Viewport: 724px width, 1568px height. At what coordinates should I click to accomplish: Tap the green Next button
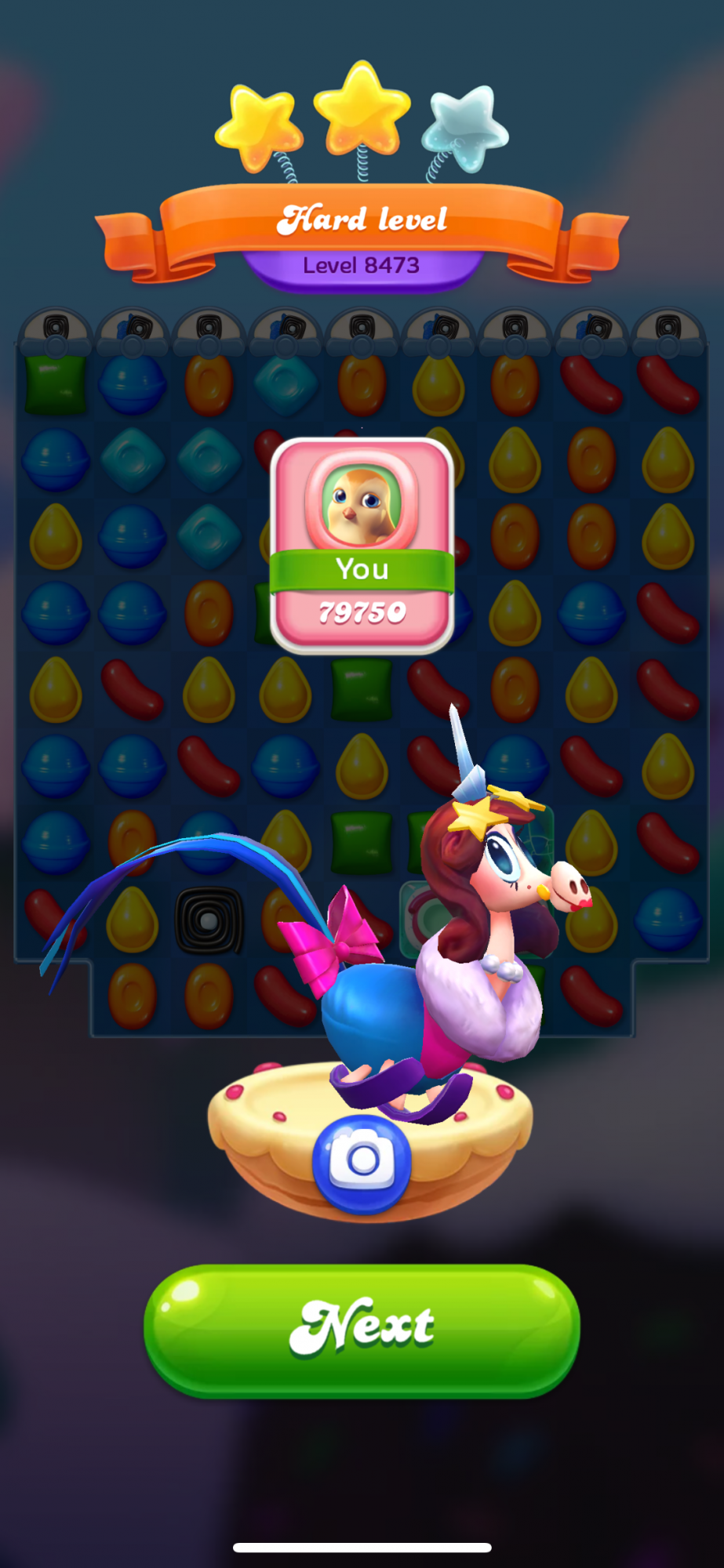coord(362,1329)
